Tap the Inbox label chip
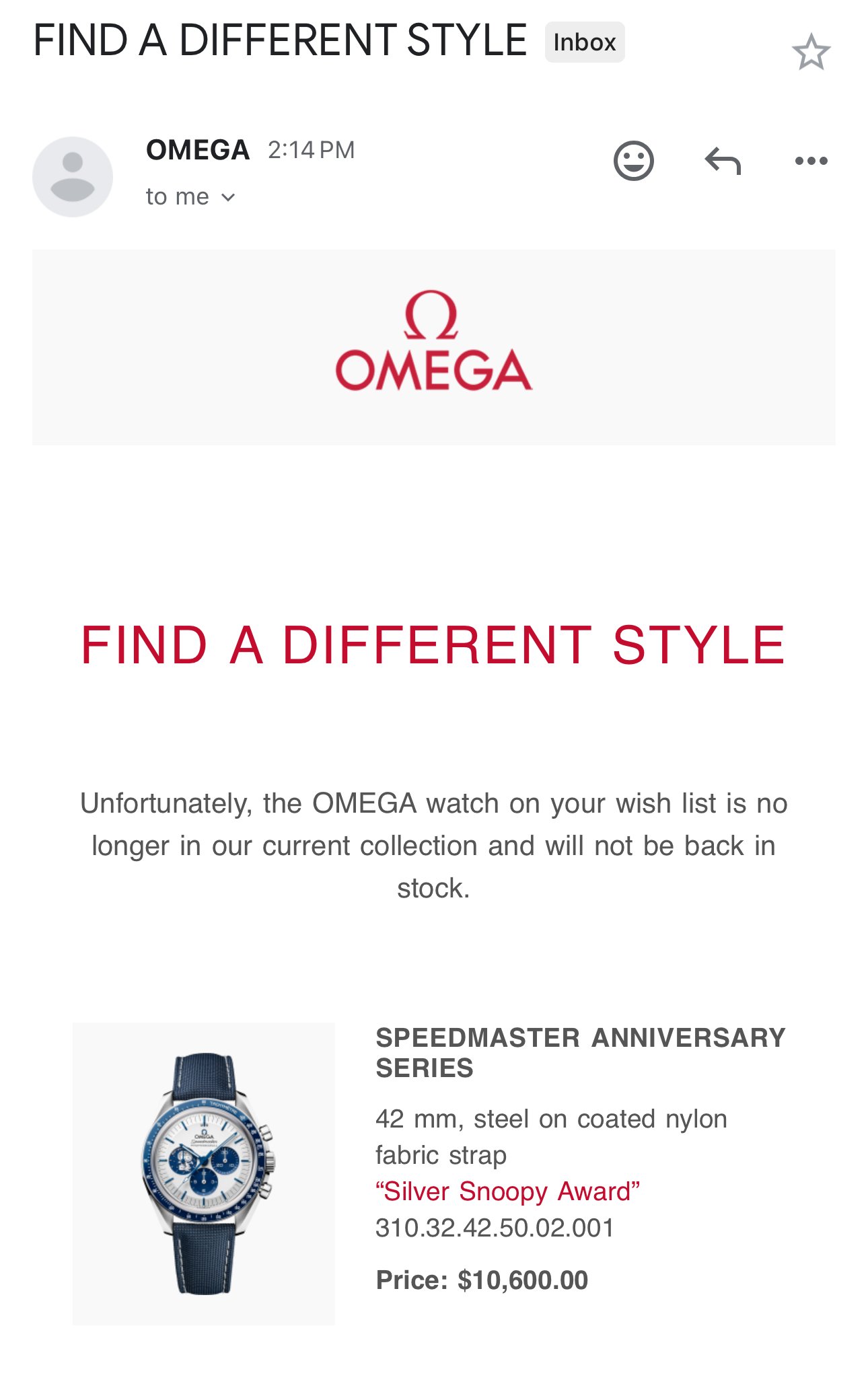 click(x=584, y=42)
